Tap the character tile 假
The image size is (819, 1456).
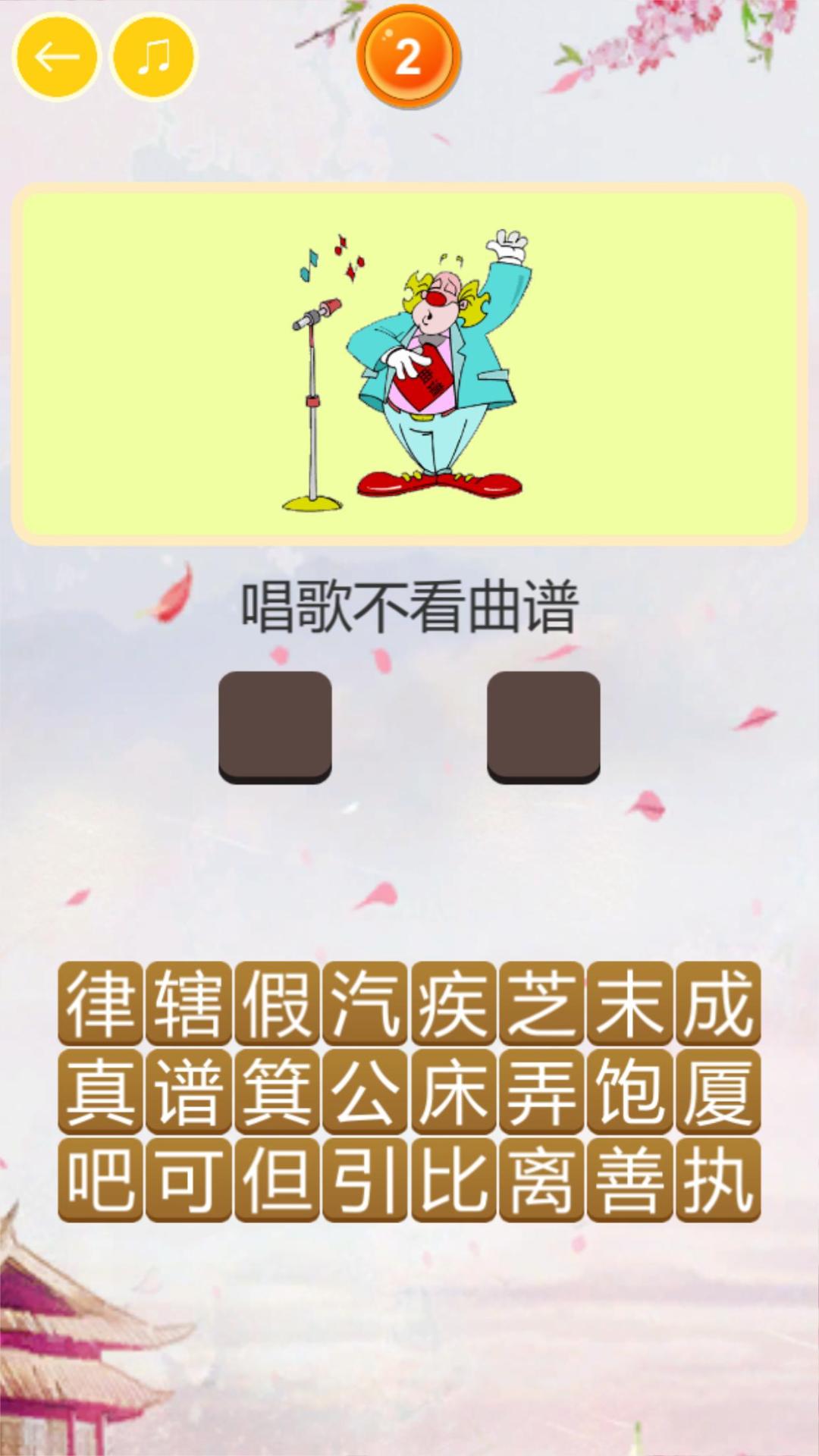pos(277,1003)
